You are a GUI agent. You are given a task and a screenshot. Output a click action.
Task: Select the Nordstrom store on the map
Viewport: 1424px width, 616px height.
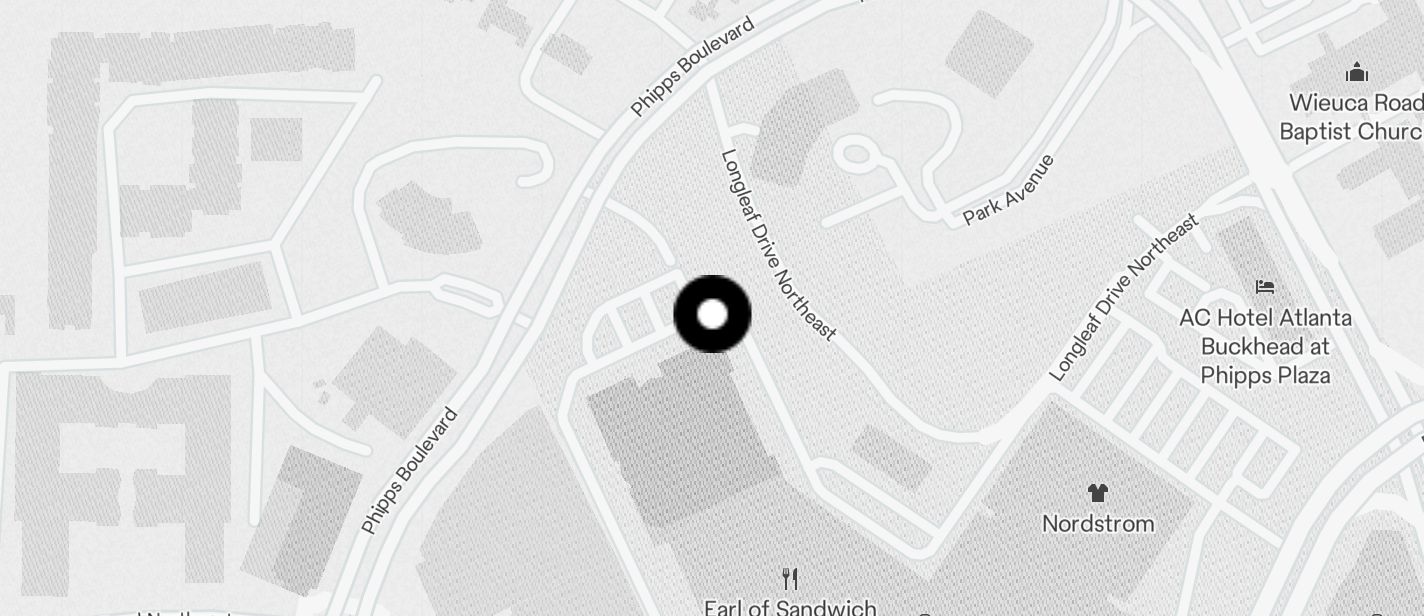tap(1098, 493)
